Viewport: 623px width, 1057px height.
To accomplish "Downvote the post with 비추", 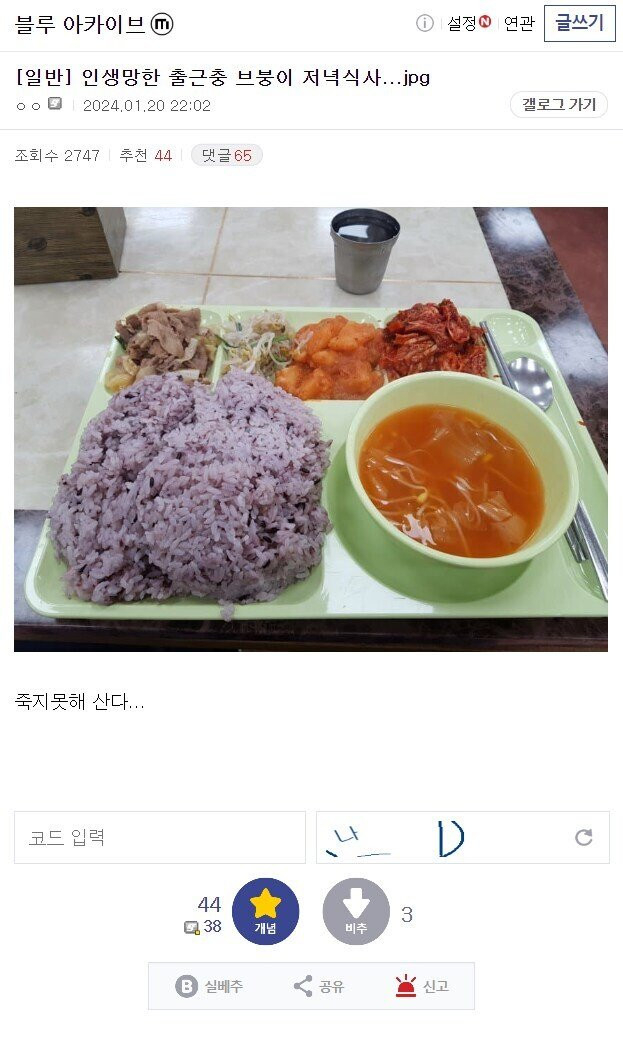I will coord(356,911).
